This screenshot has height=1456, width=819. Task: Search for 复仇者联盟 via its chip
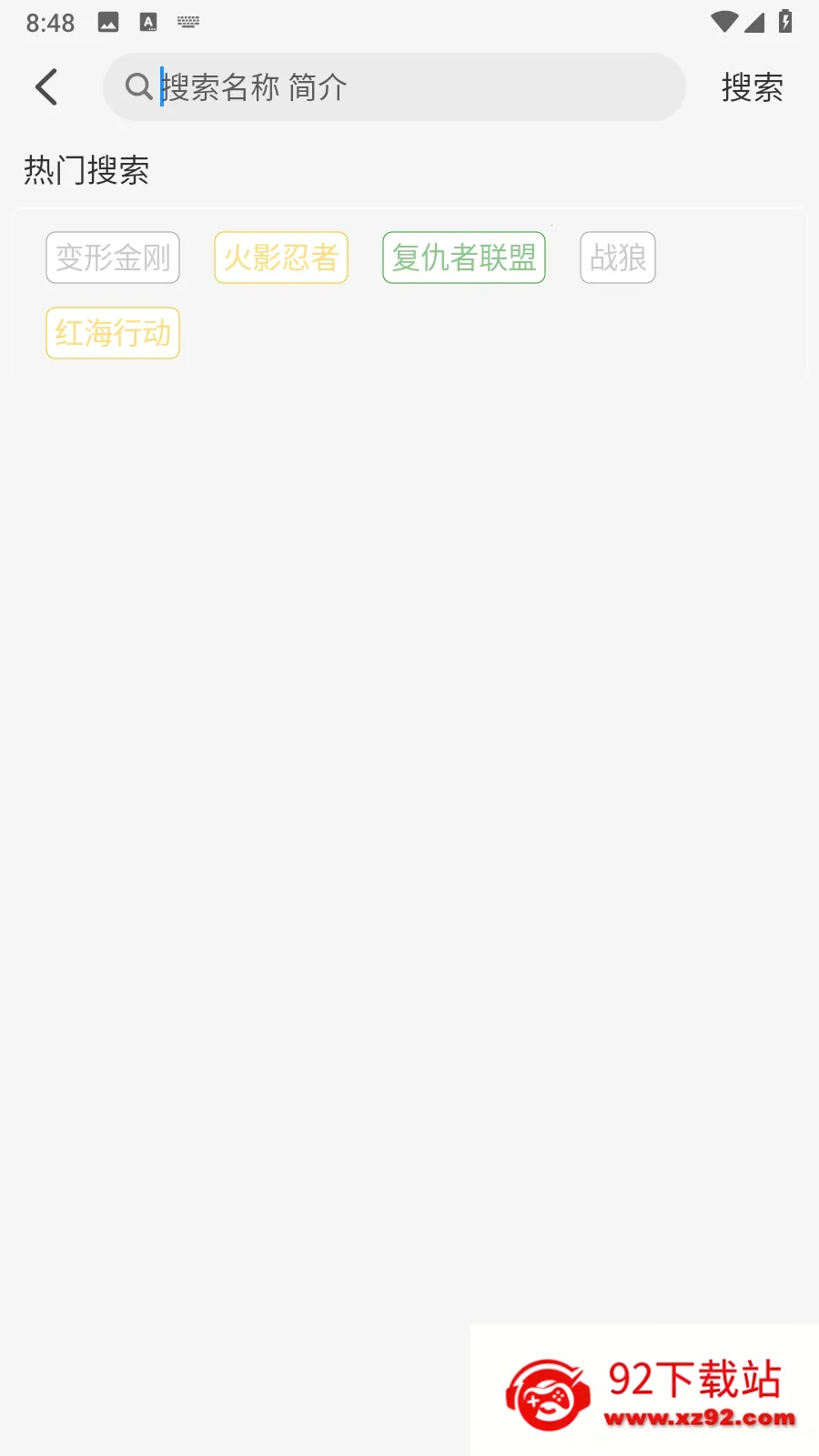tap(464, 258)
